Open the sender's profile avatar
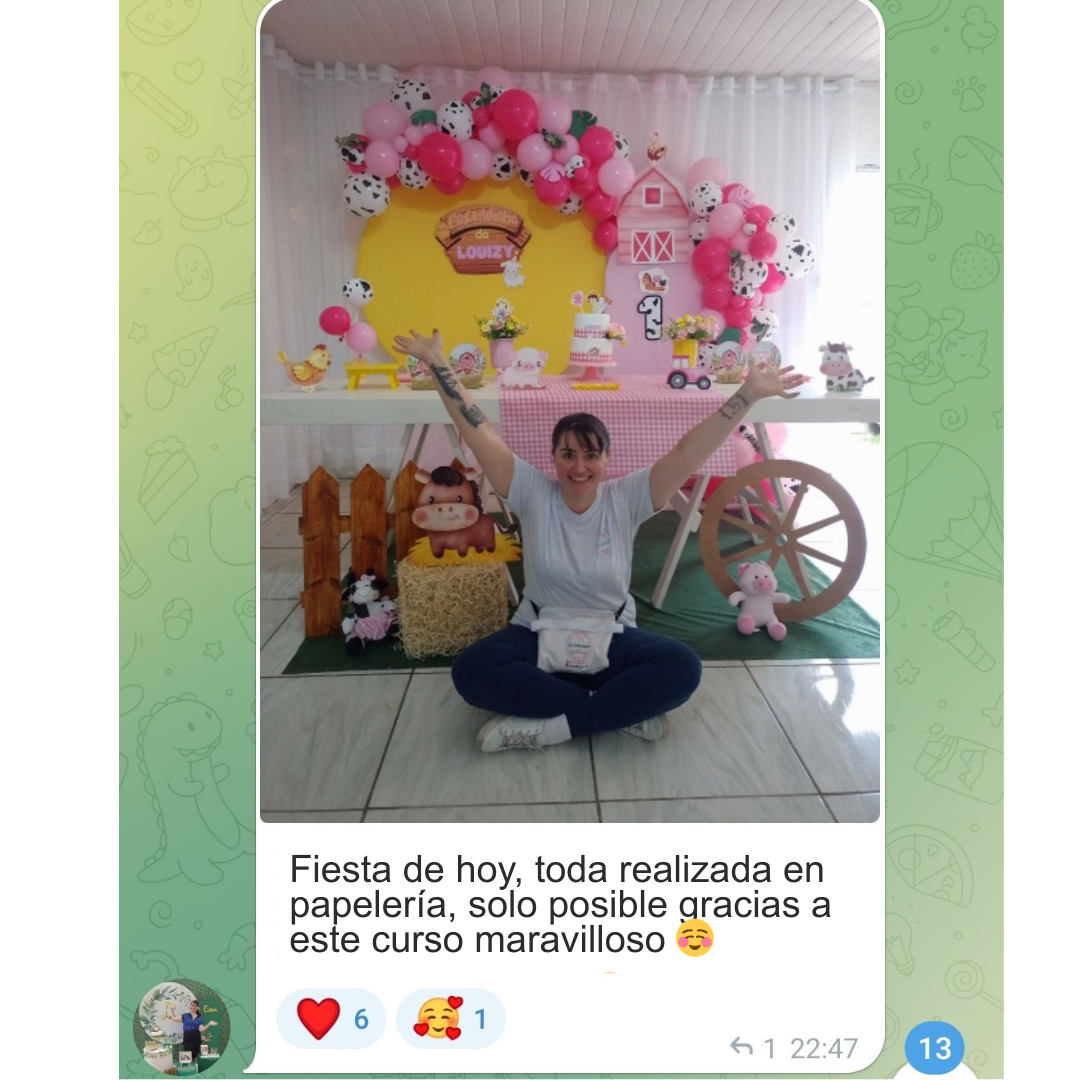This screenshot has height=1080, width=1080. 182,1027
